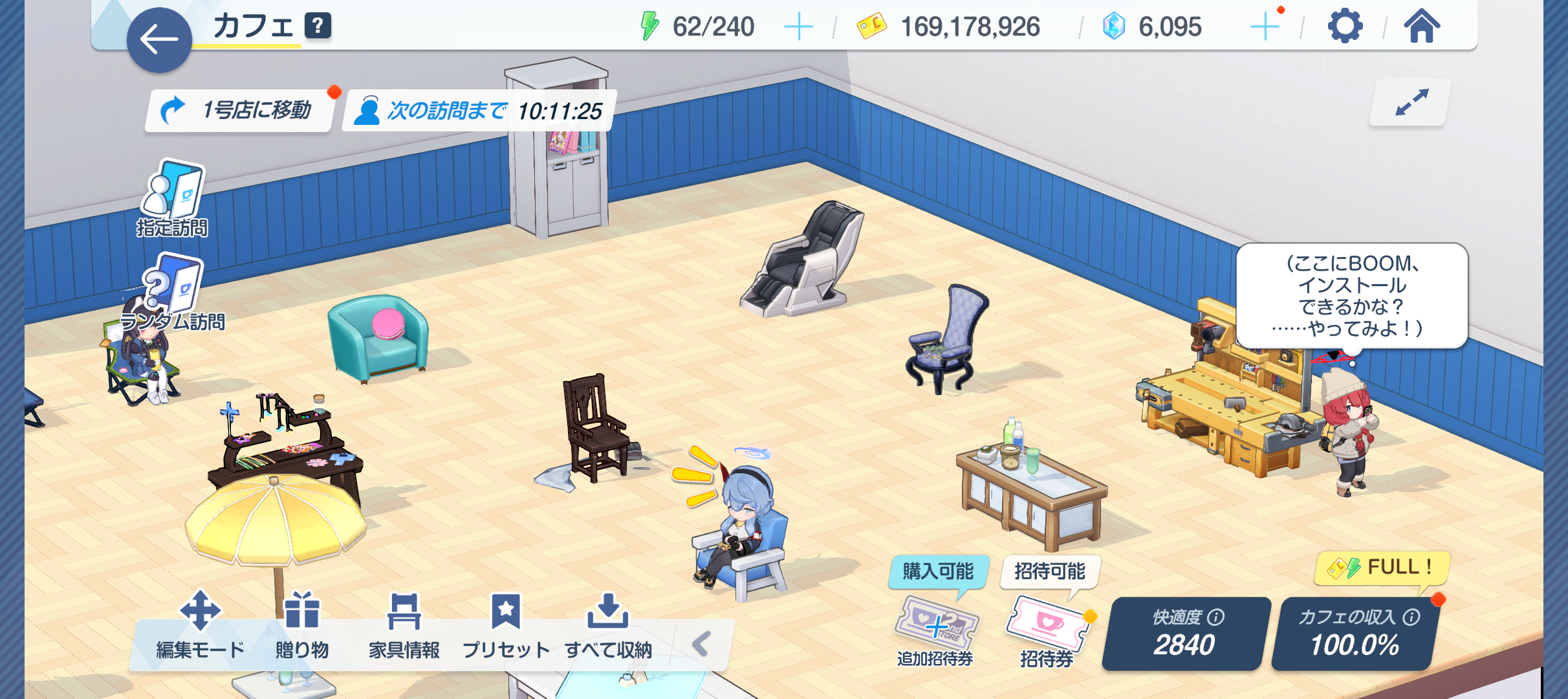Return to the home screen icon

pos(1421,27)
